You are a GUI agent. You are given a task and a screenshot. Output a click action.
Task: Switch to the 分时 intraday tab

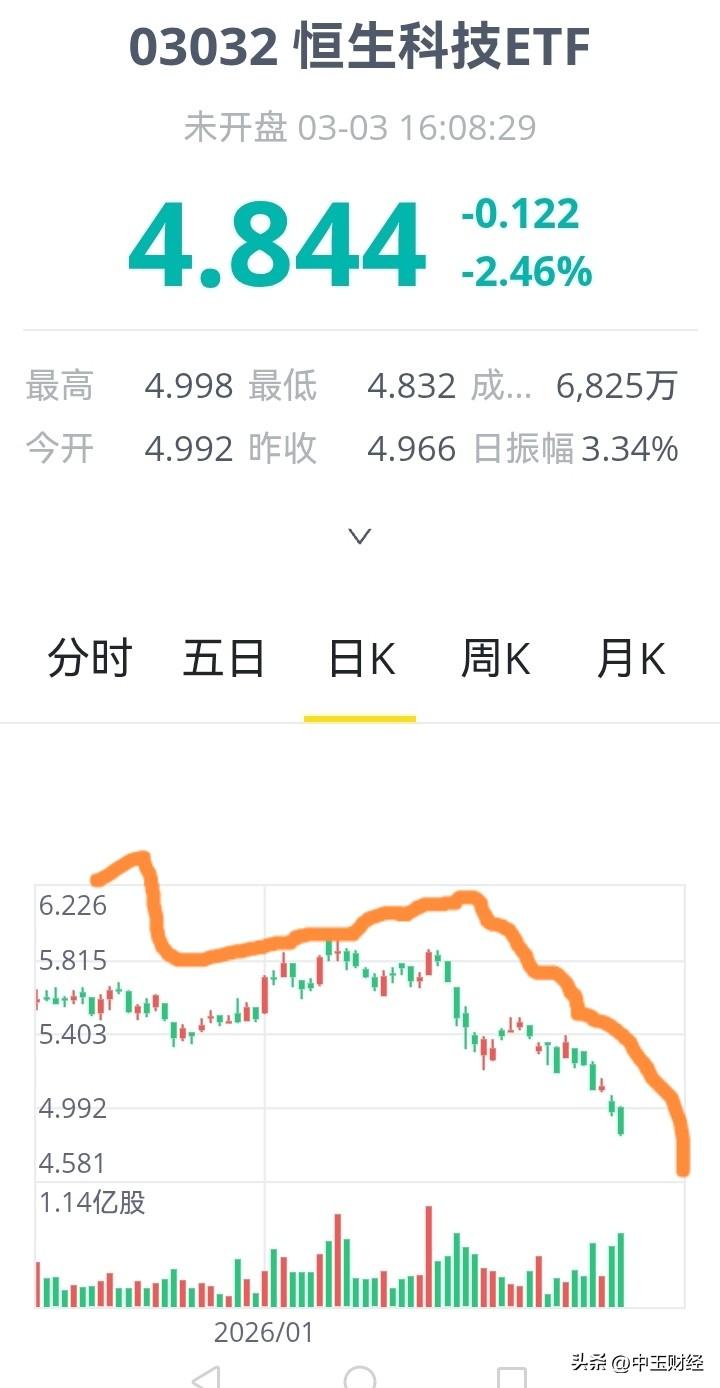pos(90,658)
